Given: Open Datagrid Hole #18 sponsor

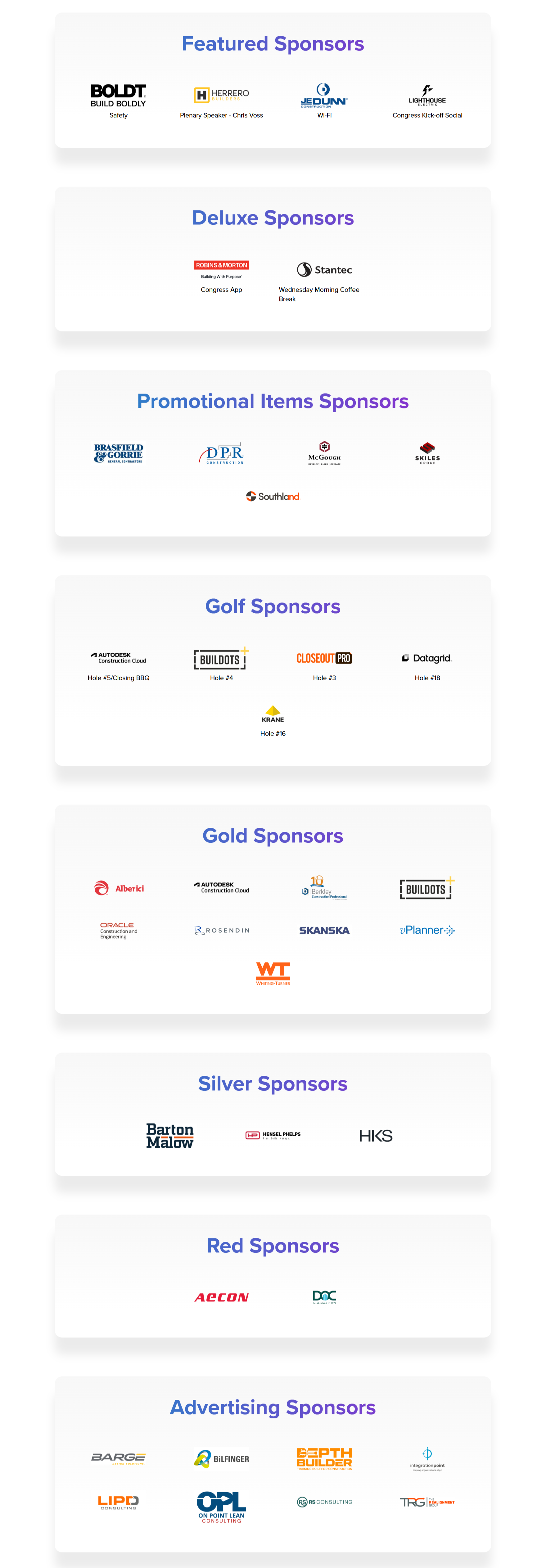Looking at the screenshot, I should 427,658.
